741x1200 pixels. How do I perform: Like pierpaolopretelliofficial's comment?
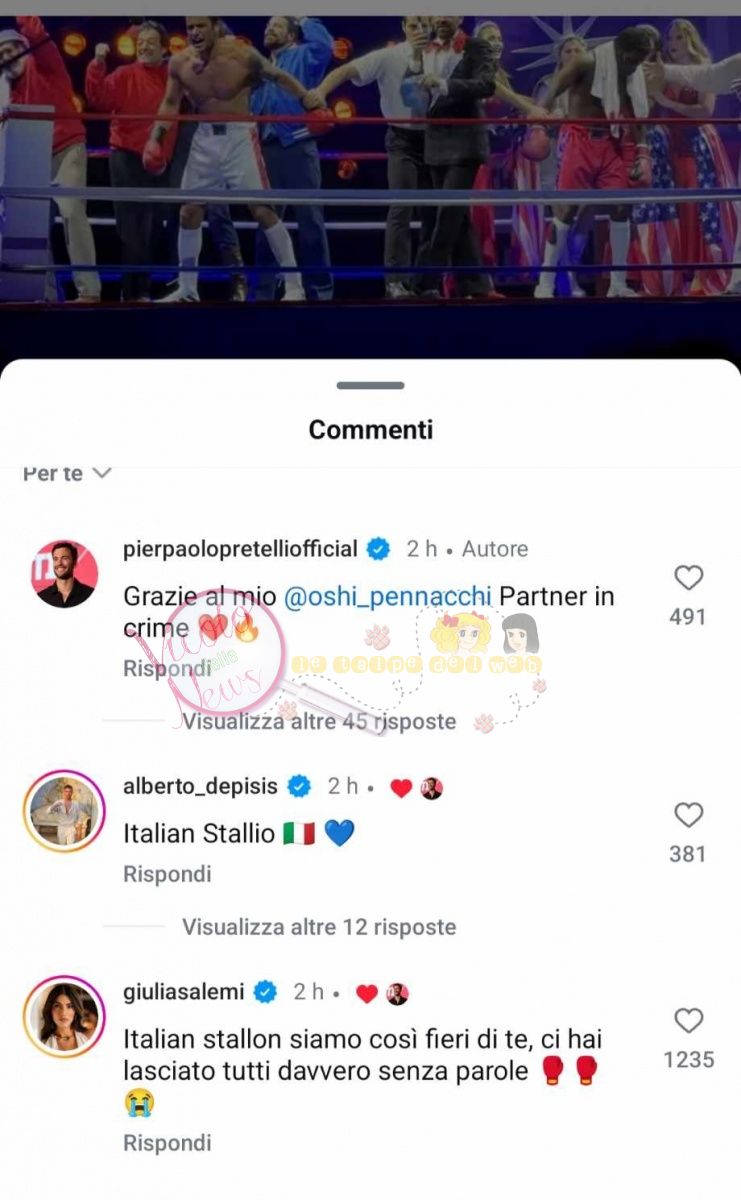pyautogui.click(x=688, y=578)
